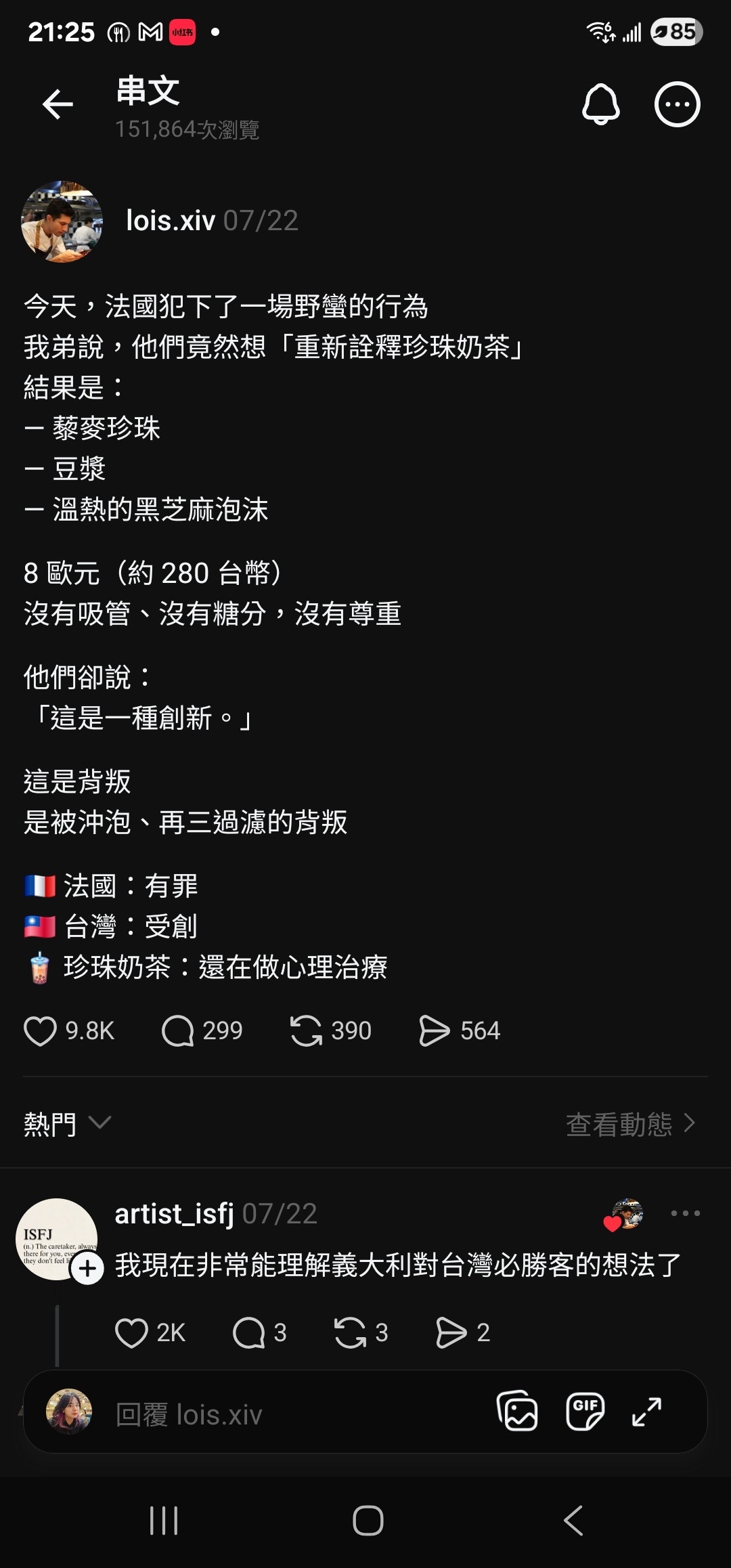Viewport: 731px width, 1568px height.
Task: Comment on artist_isfj's reply
Action: (248, 1333)
